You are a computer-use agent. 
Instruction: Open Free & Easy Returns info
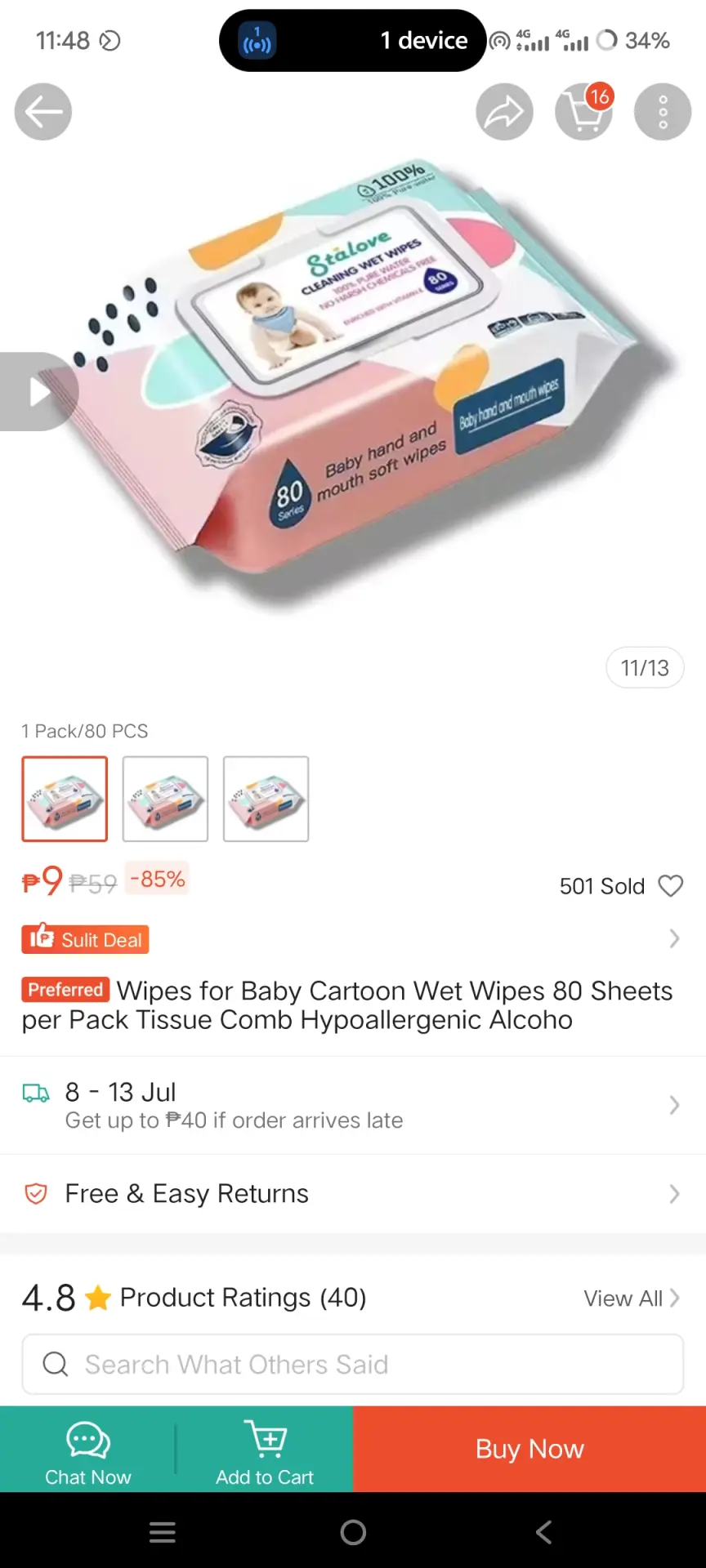353,1194
